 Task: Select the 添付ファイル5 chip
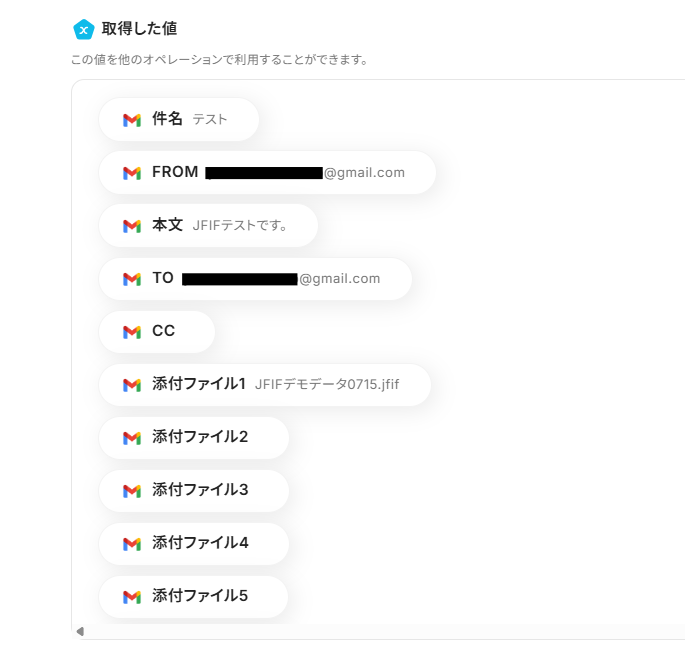193,596
